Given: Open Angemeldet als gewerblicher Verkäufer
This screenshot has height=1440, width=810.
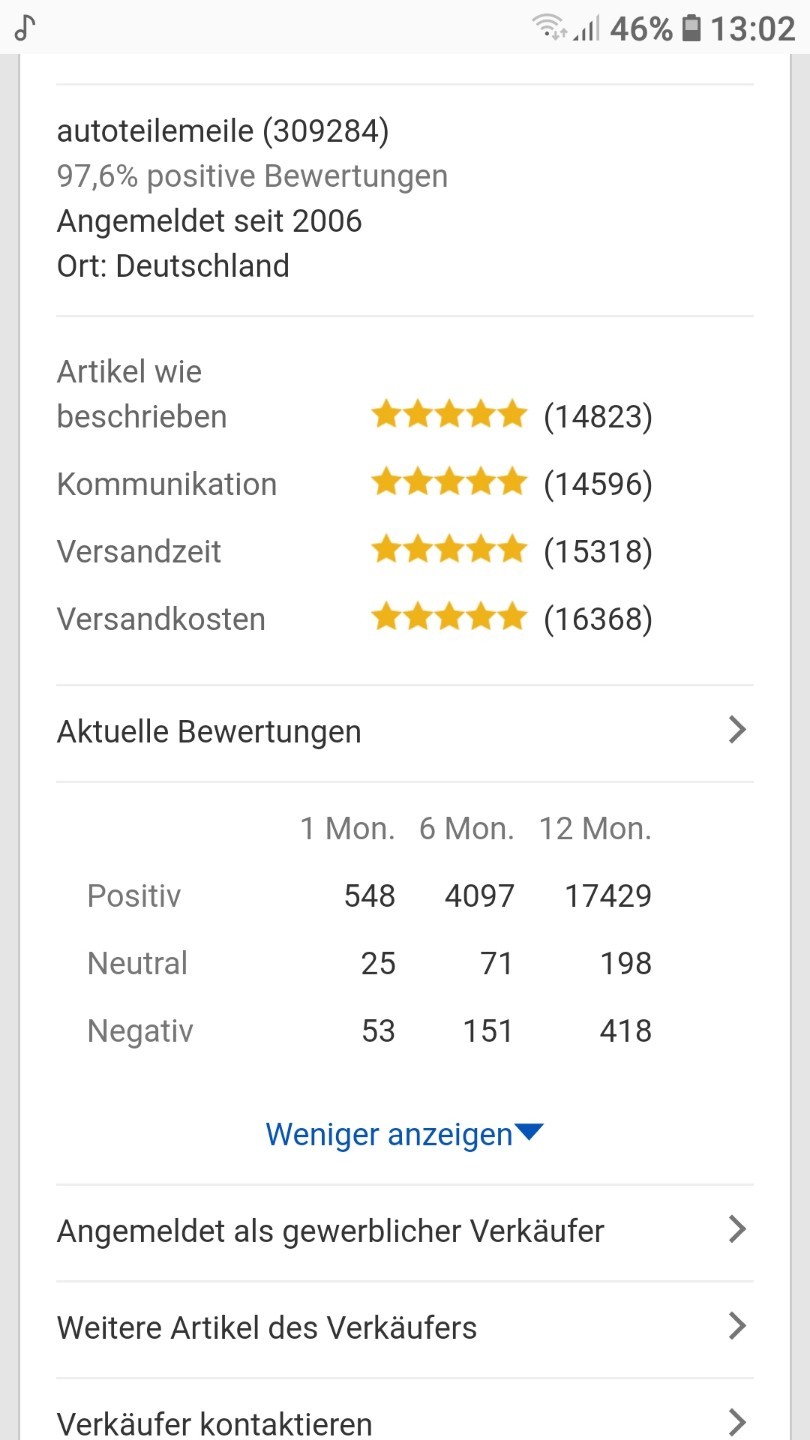Looking at the screenshot, I should pyautogui.click(x=405, y=1231).
